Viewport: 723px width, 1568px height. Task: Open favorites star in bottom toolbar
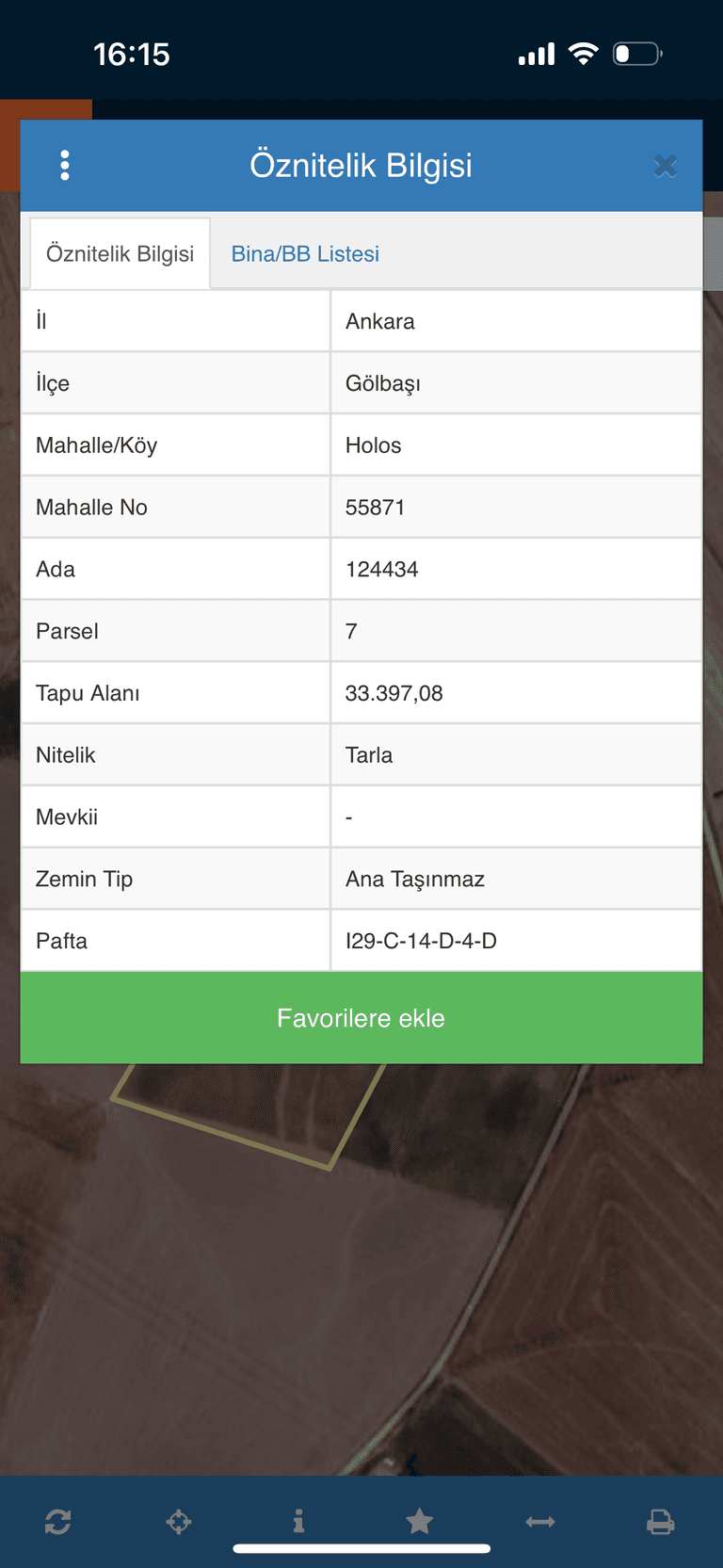pyautogui.click(x=420, y=1521)
